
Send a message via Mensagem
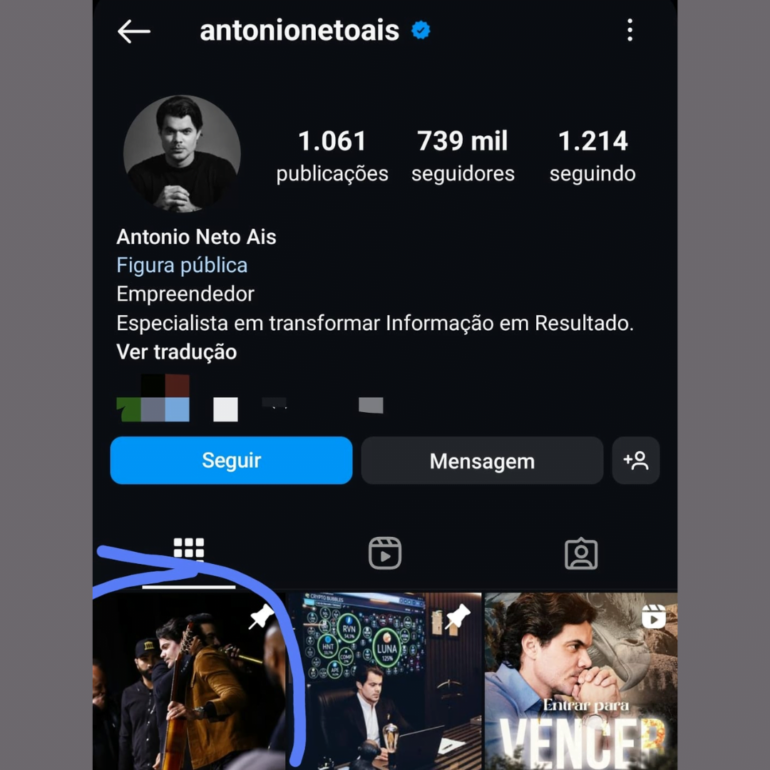click(x=482, y=461)
